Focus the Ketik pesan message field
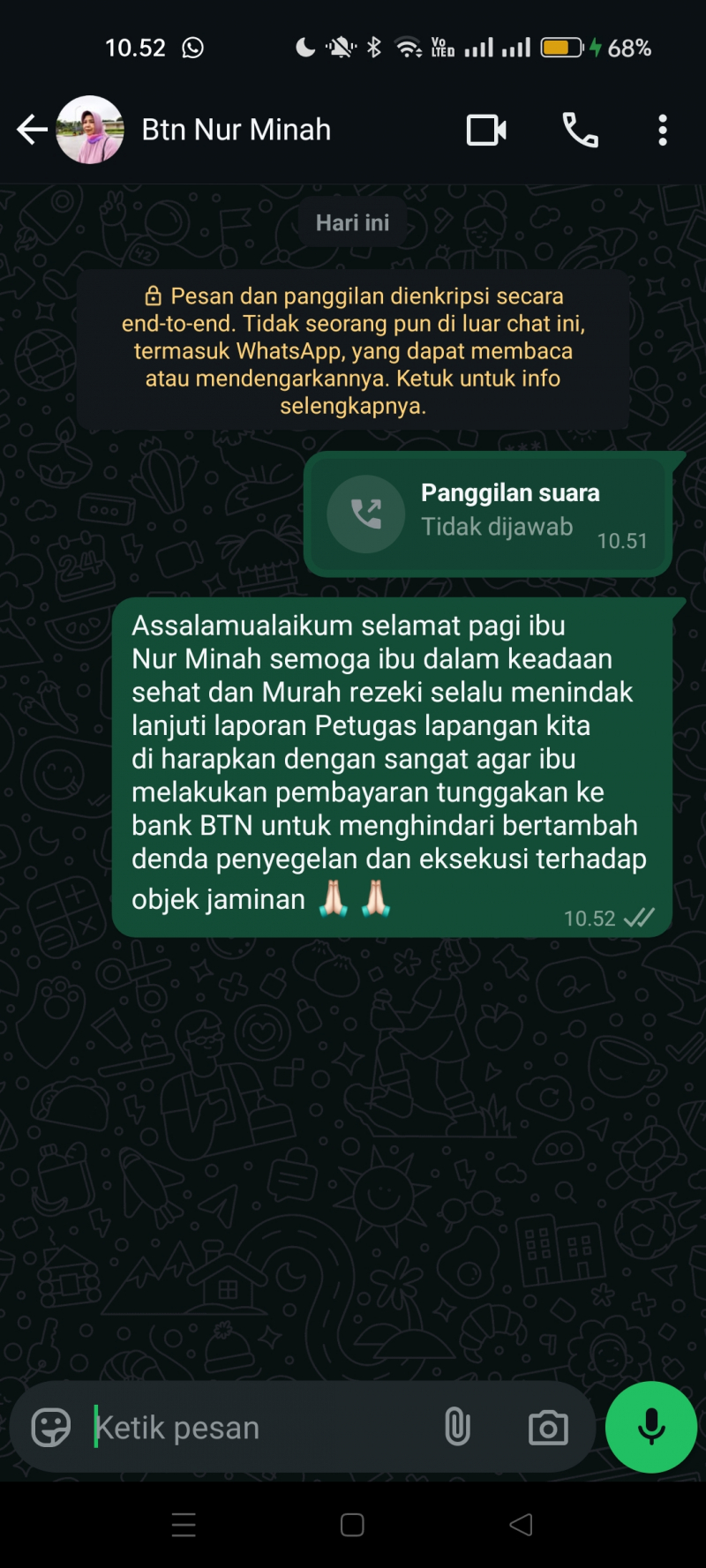Screen dimensions: 706x1568 click(x=256, y=1427)
